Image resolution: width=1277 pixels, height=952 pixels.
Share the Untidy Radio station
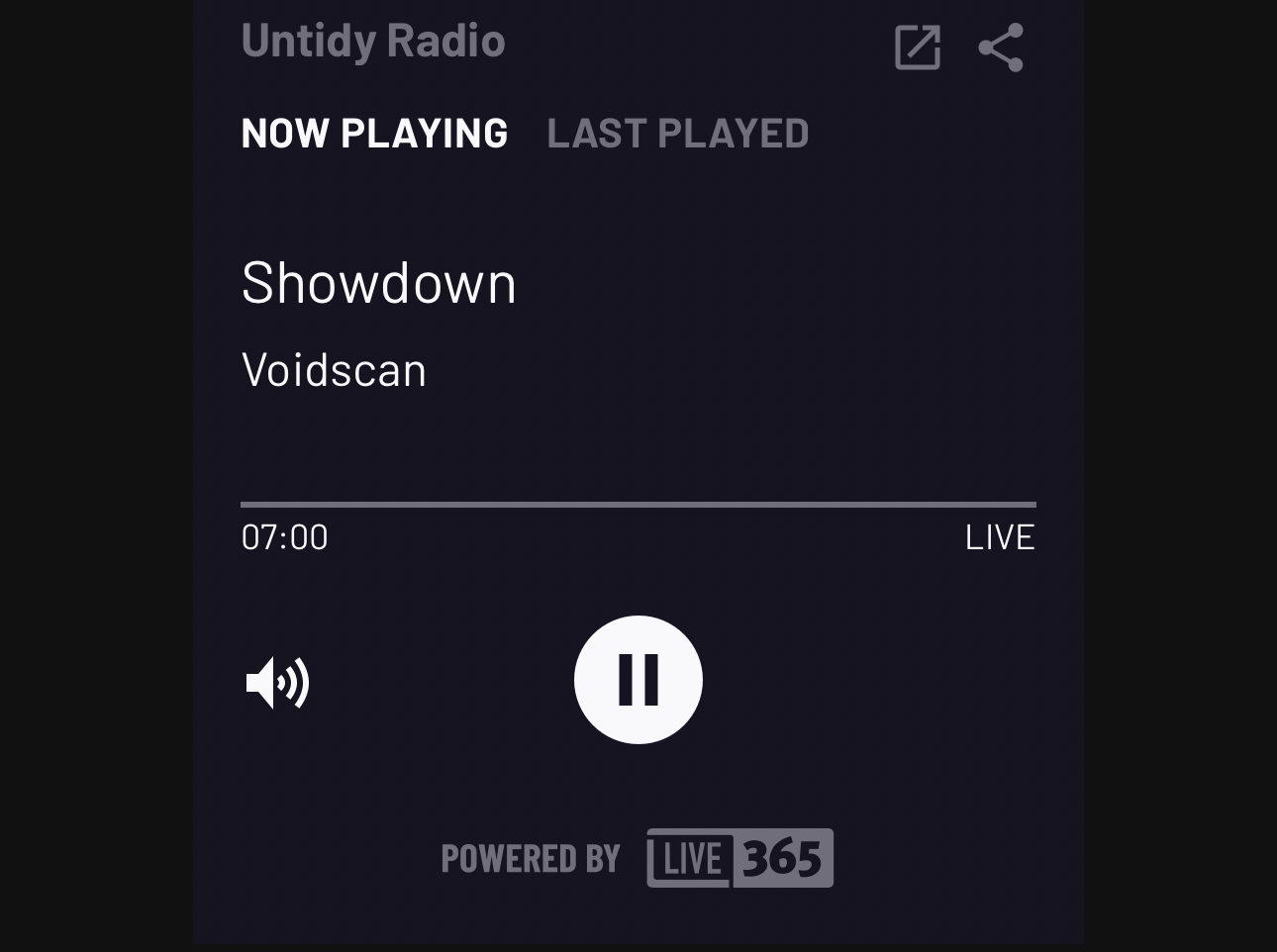click(1000, 48)
